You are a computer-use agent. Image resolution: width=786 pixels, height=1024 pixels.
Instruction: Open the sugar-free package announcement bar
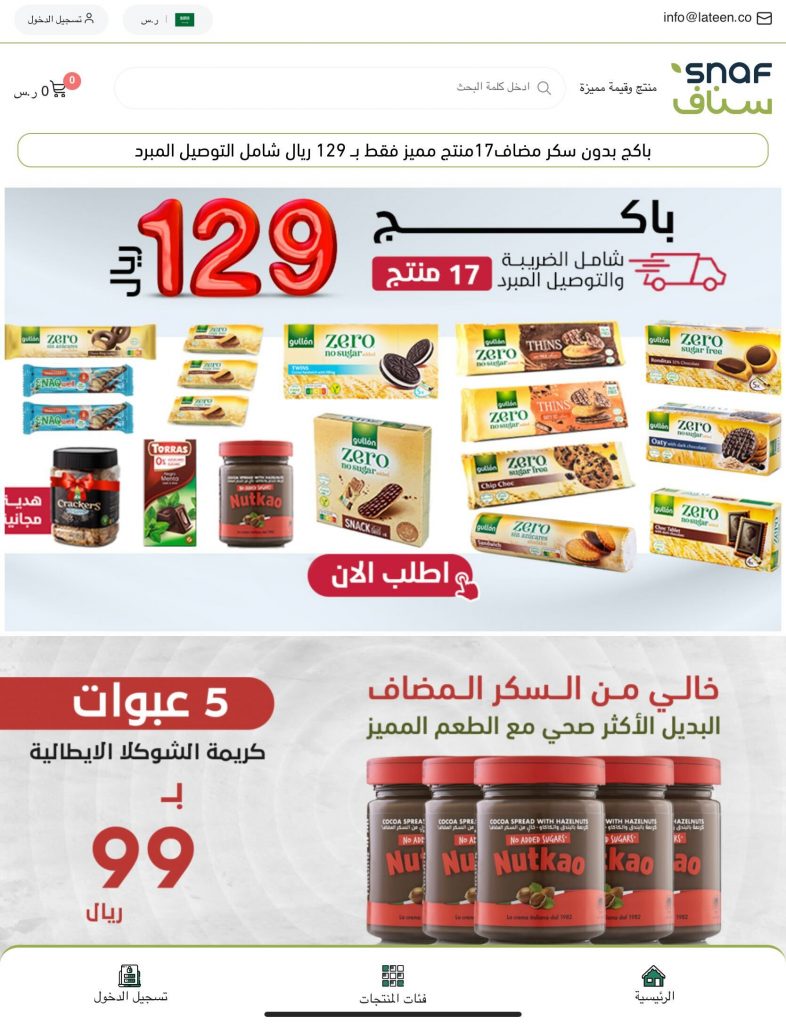tap(393, 150)
